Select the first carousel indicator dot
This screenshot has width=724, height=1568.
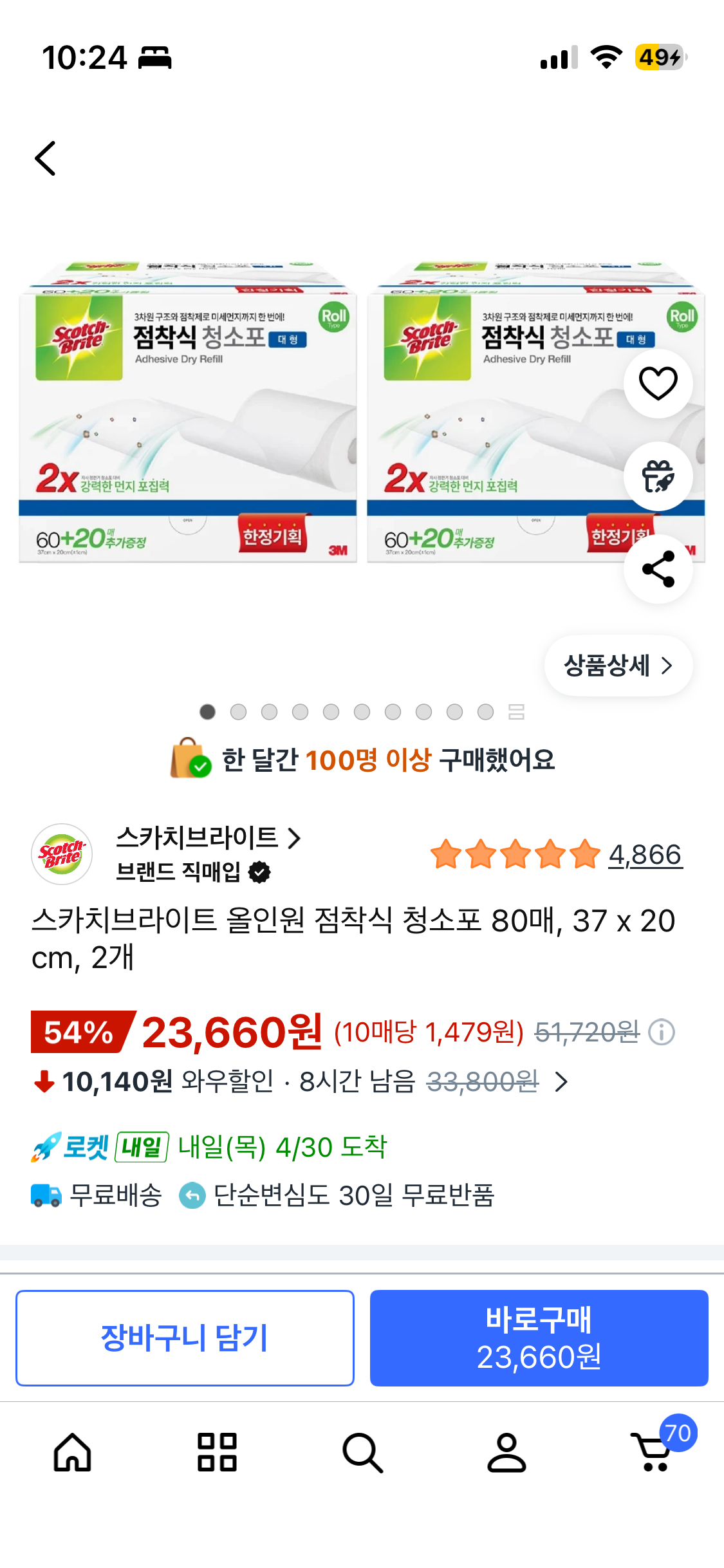point(208,712)
